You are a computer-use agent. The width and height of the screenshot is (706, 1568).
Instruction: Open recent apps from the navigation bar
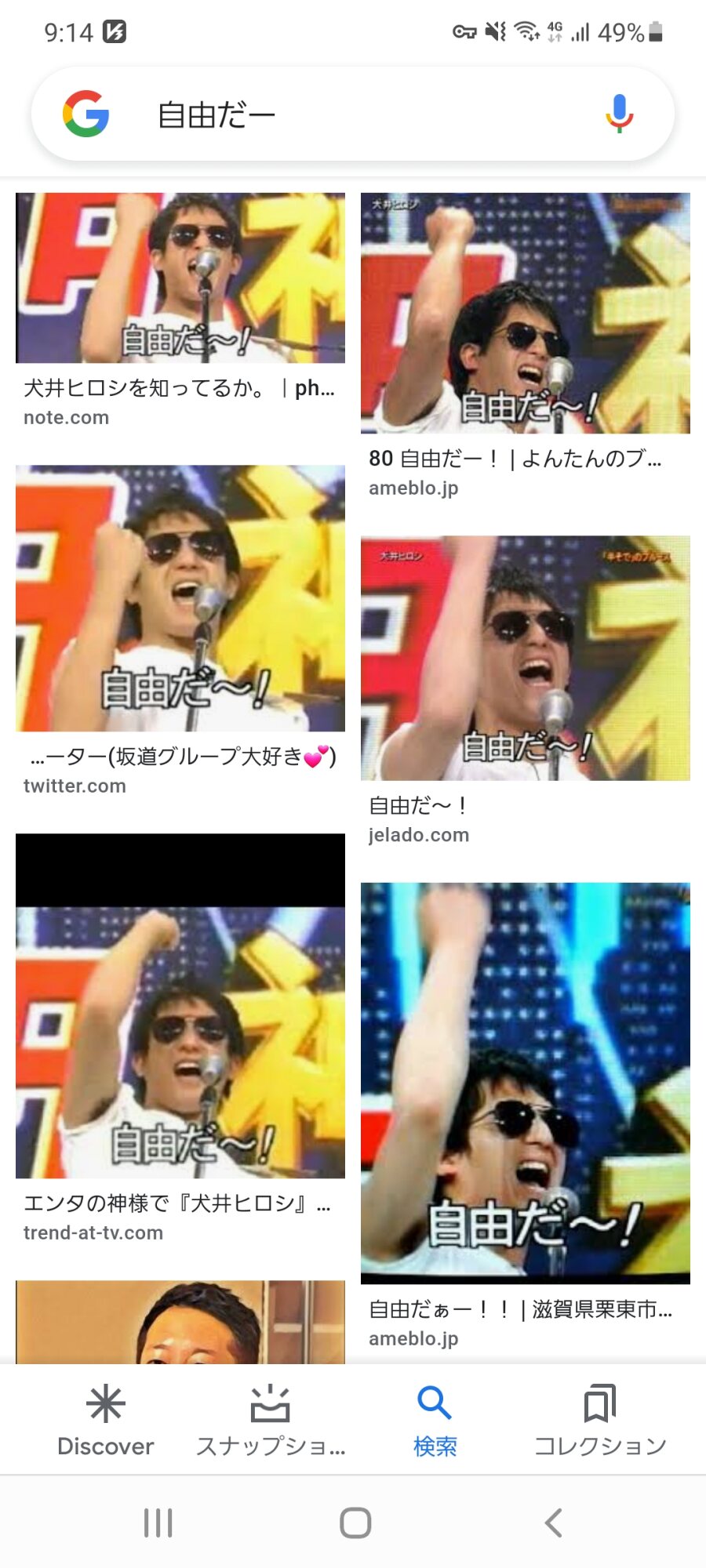(x=158, y=1523)
